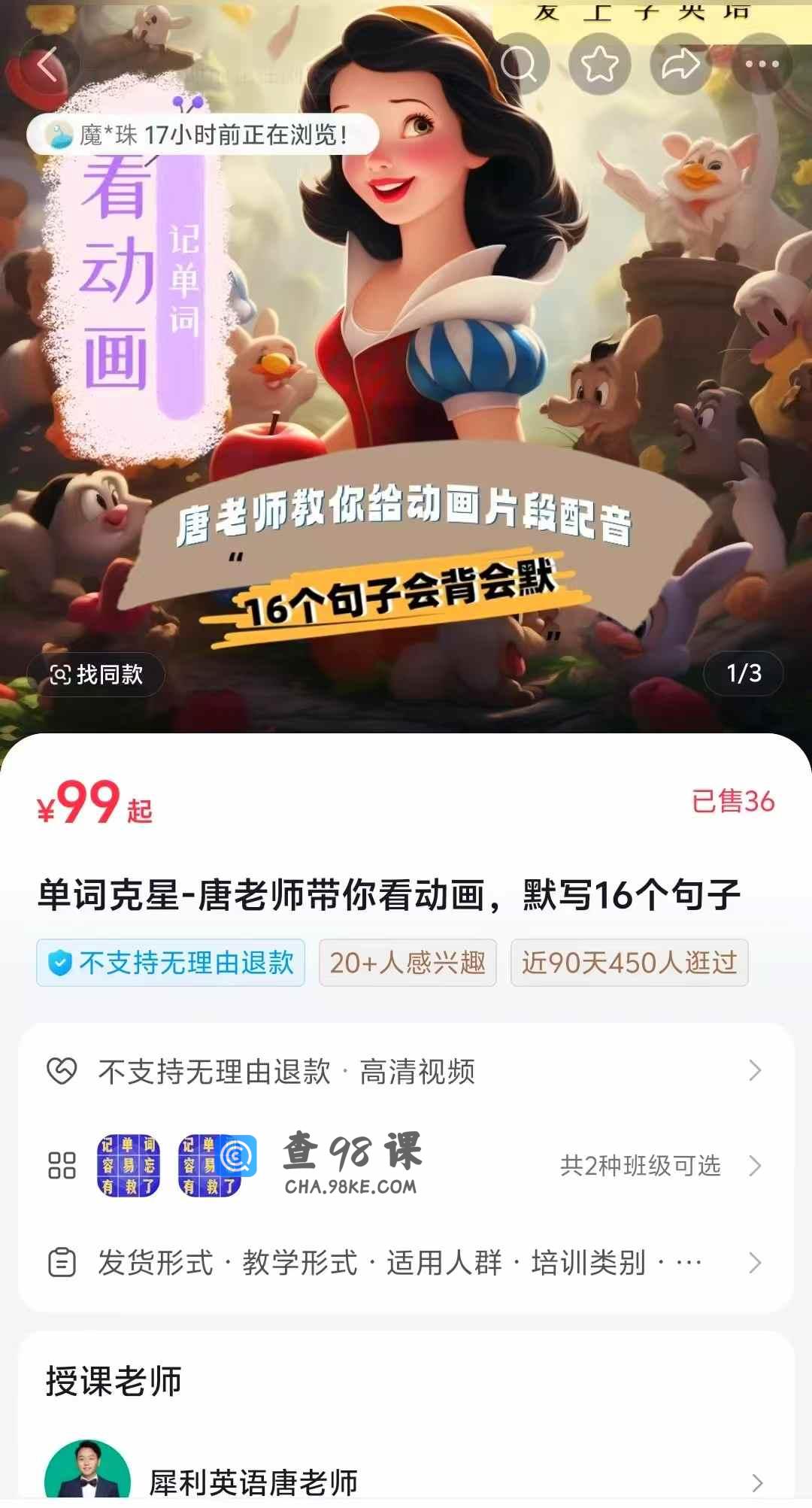Favorite this course with the star

tap(600, 65)
